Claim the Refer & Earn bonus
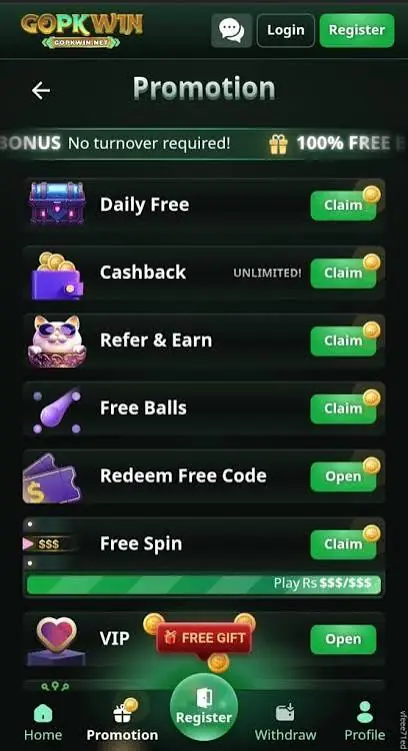Image resolution: width=408 pixels, height=751 pixels. coord(343,341)
